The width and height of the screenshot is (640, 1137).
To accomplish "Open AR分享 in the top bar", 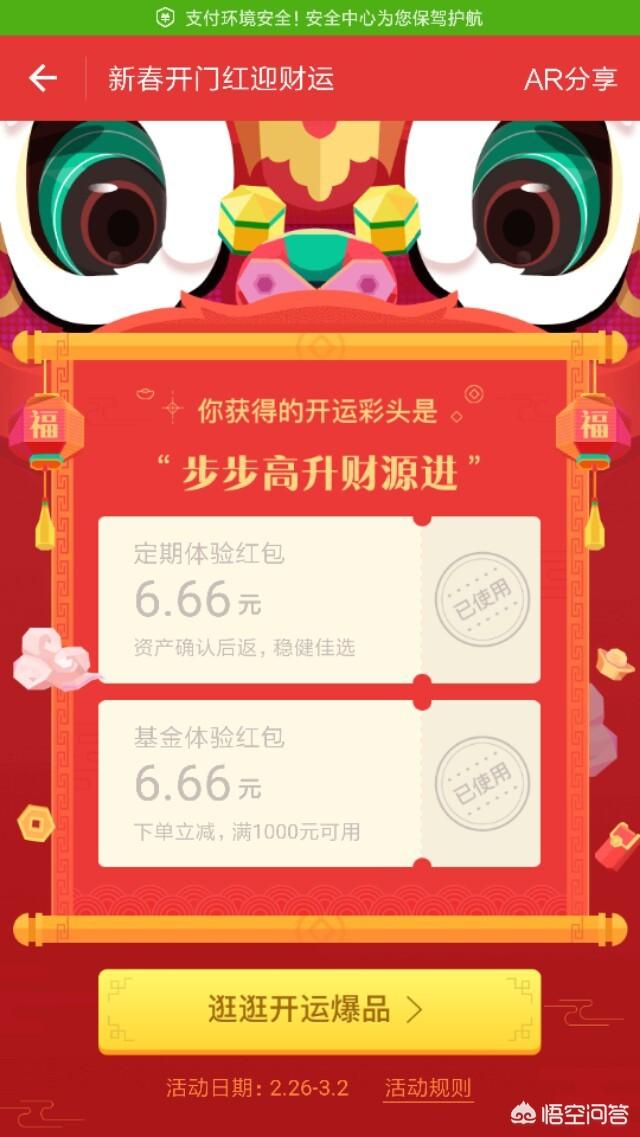I will coord(570,80).
